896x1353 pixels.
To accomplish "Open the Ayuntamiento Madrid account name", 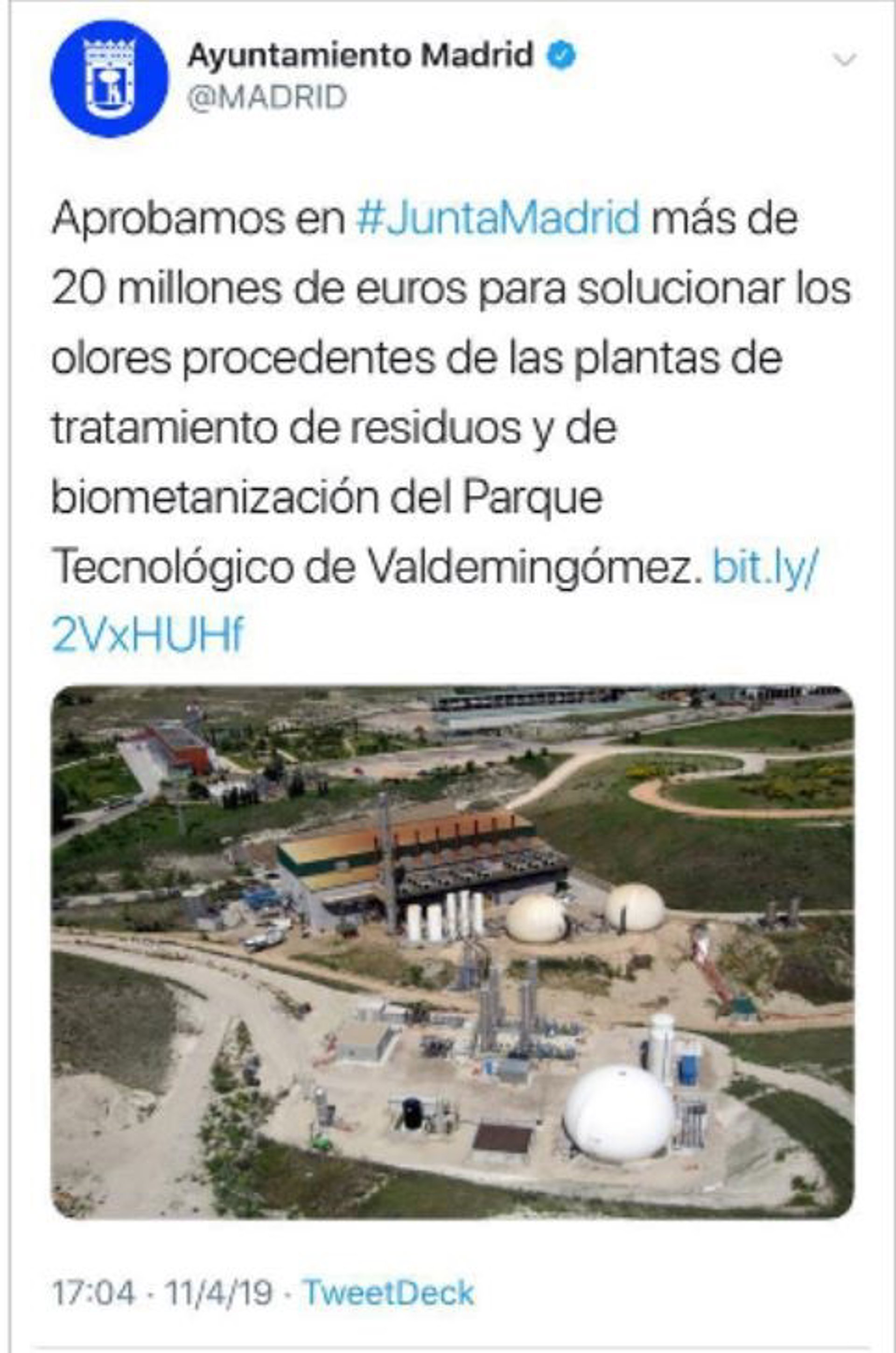I will [x=360, y=56].
